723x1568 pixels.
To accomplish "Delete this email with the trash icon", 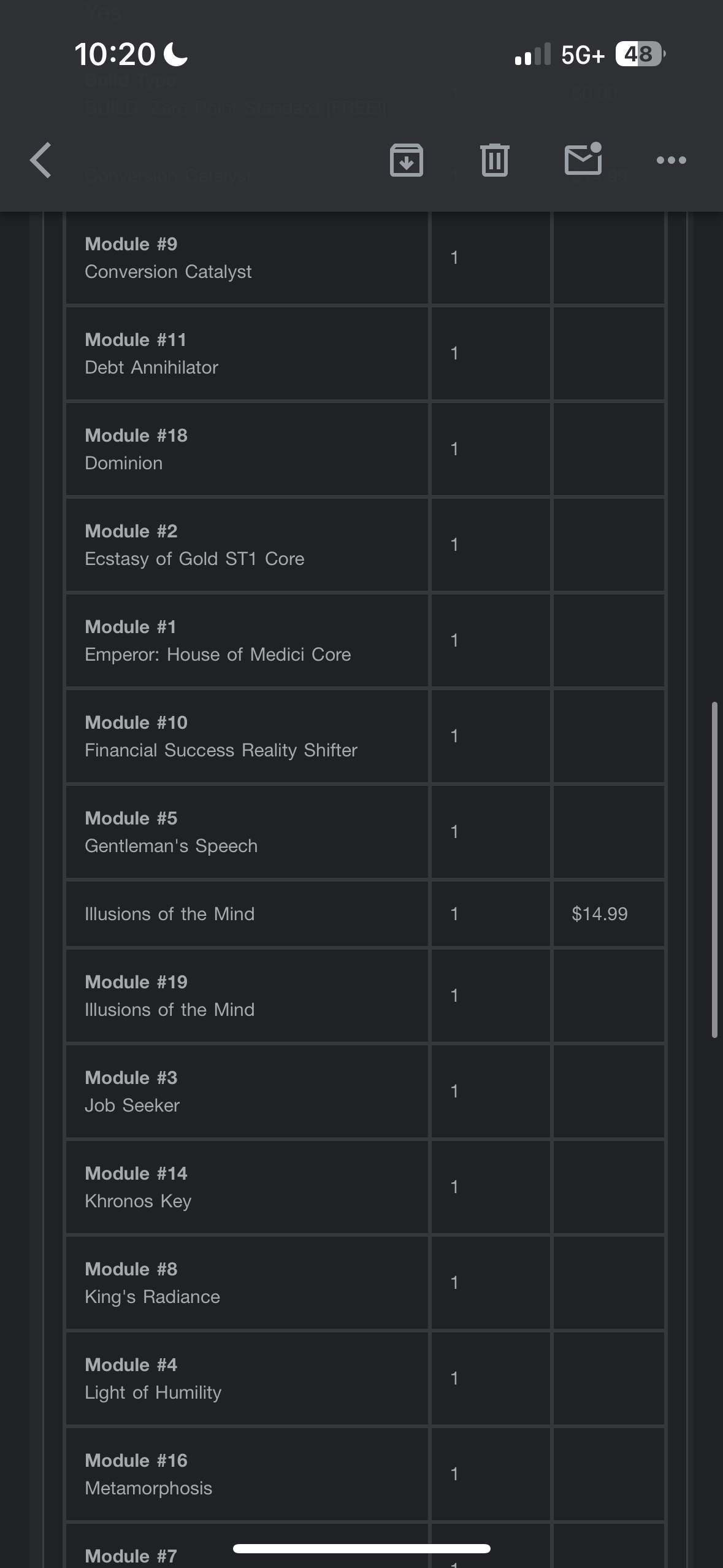I will [495, 160].
